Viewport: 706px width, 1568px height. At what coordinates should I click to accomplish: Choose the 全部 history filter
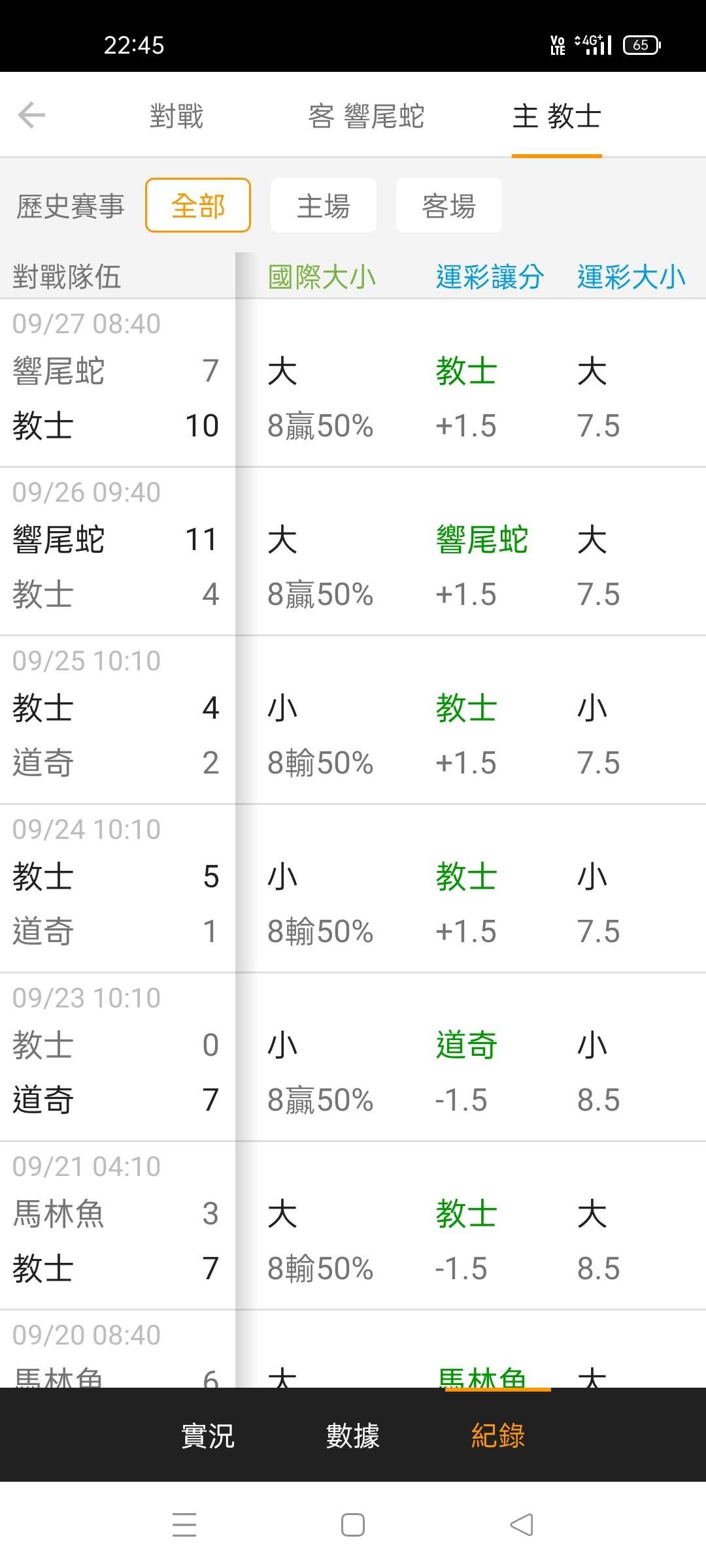point(198,205)
